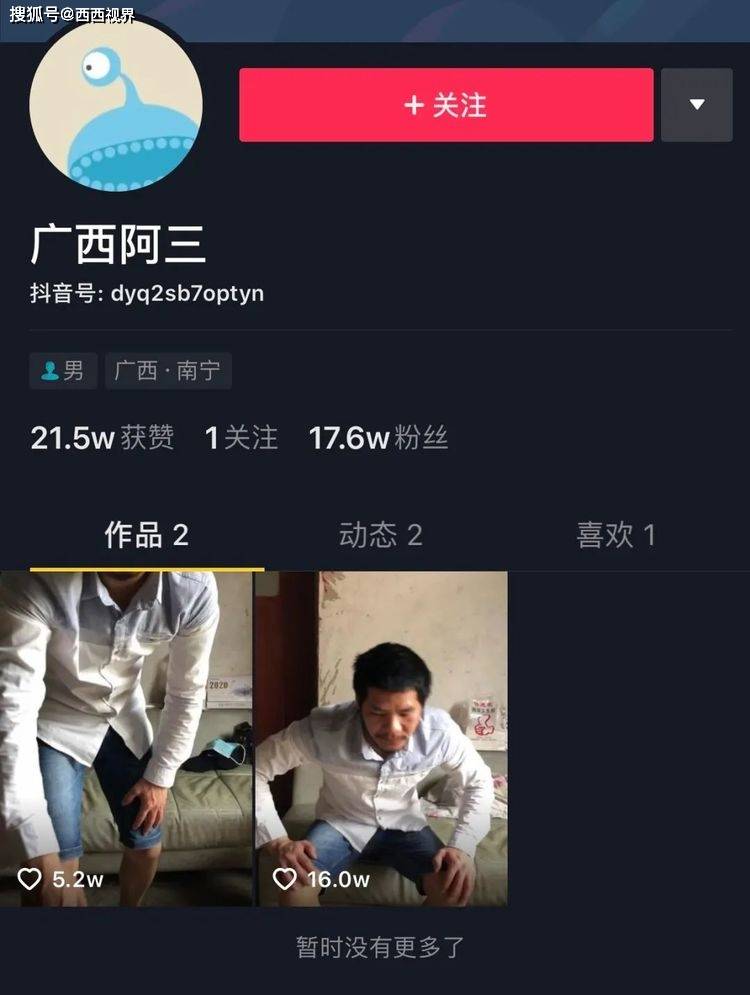750x995 pixels.
Task: Open the video with 5.2w likes
Action: [126, 739]
